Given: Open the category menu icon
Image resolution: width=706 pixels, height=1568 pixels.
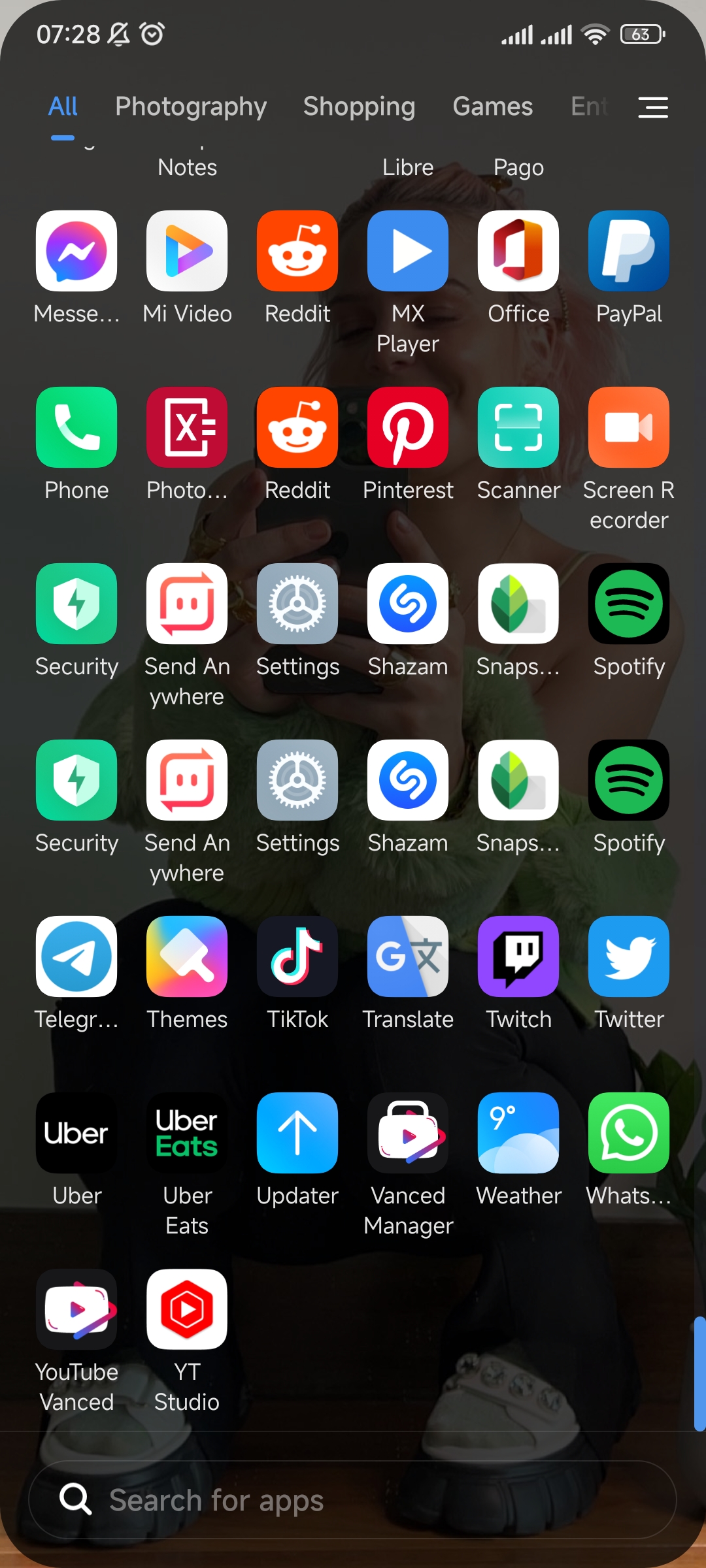Looking at the screenshot, I should tap(653, 107).
